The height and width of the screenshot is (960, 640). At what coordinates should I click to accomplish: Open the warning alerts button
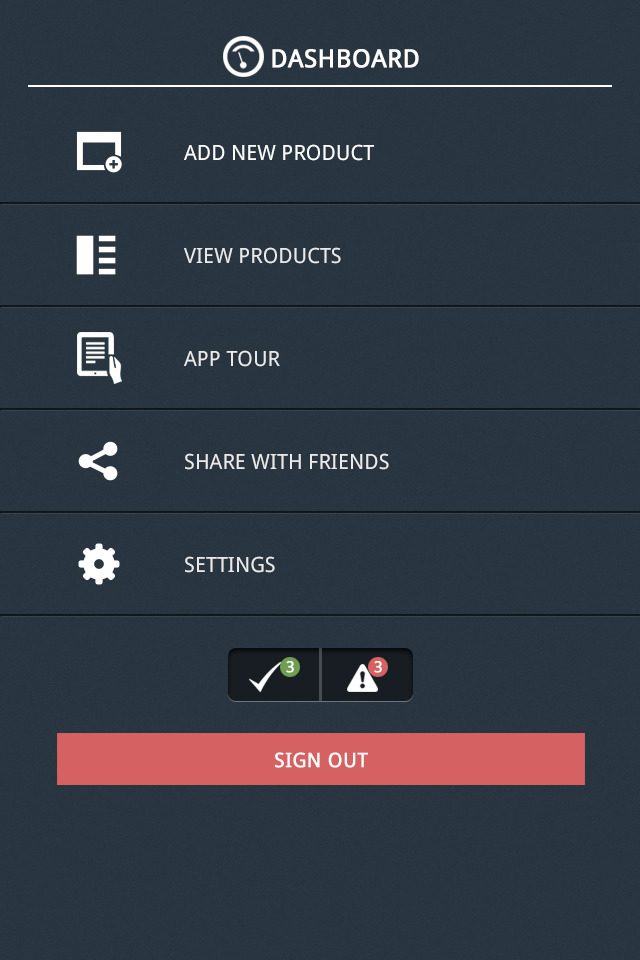[367, 675]
